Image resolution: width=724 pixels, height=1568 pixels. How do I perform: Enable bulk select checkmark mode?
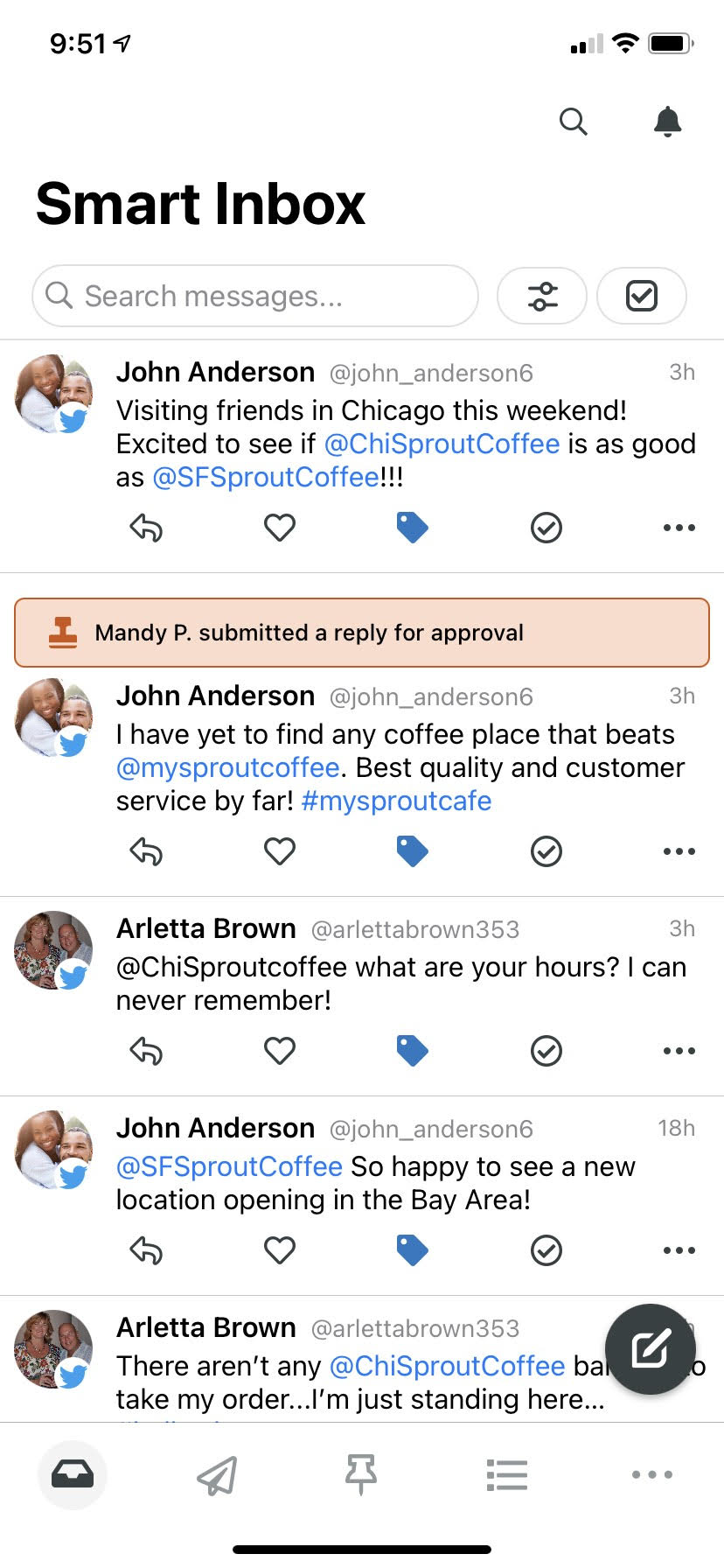coord(641,296)
